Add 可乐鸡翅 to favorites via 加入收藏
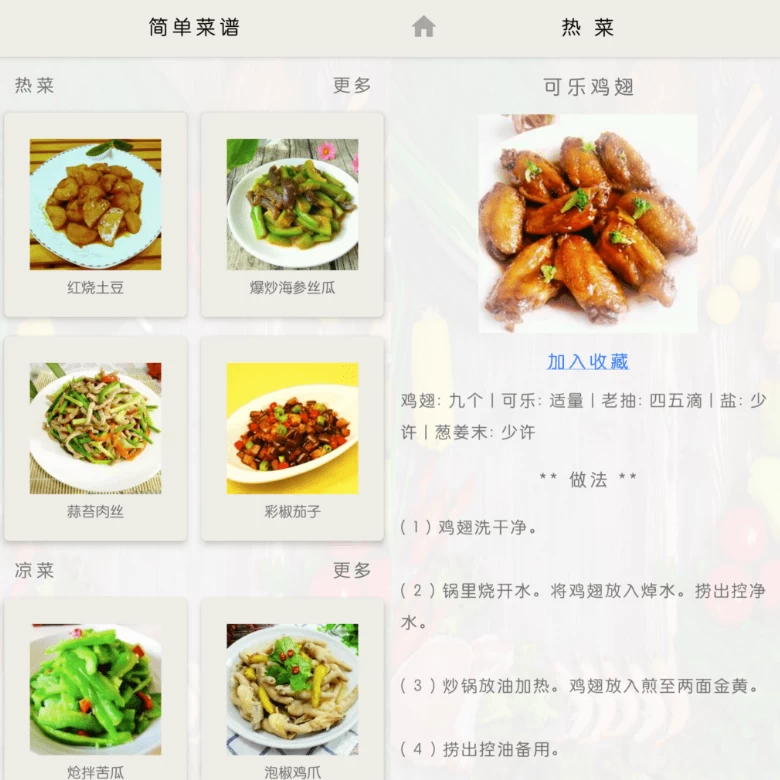Viewport: 780px width, 780px height. click(587, 362)
